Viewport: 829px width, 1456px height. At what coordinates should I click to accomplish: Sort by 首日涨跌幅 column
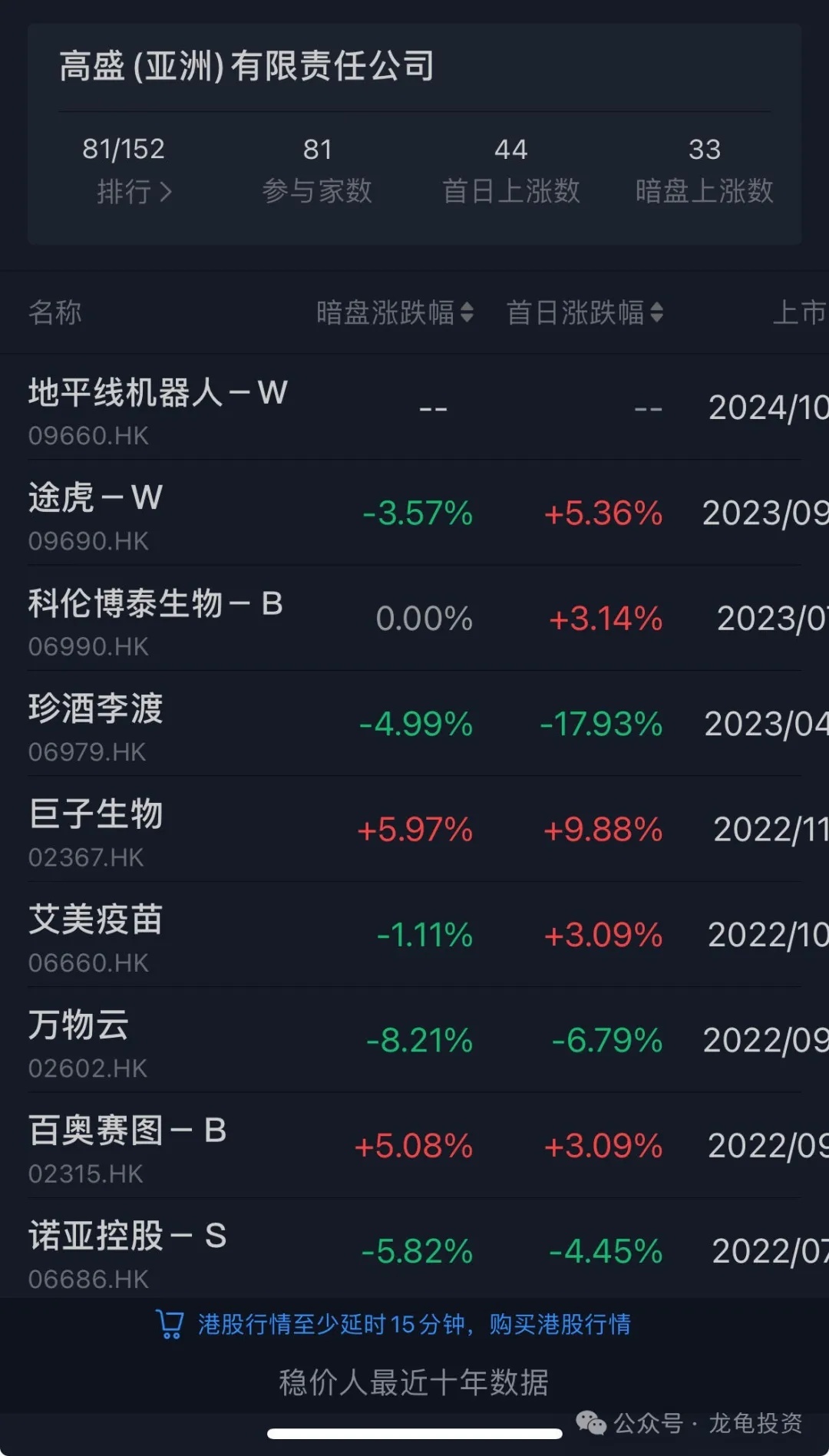[x=584, y=312]
